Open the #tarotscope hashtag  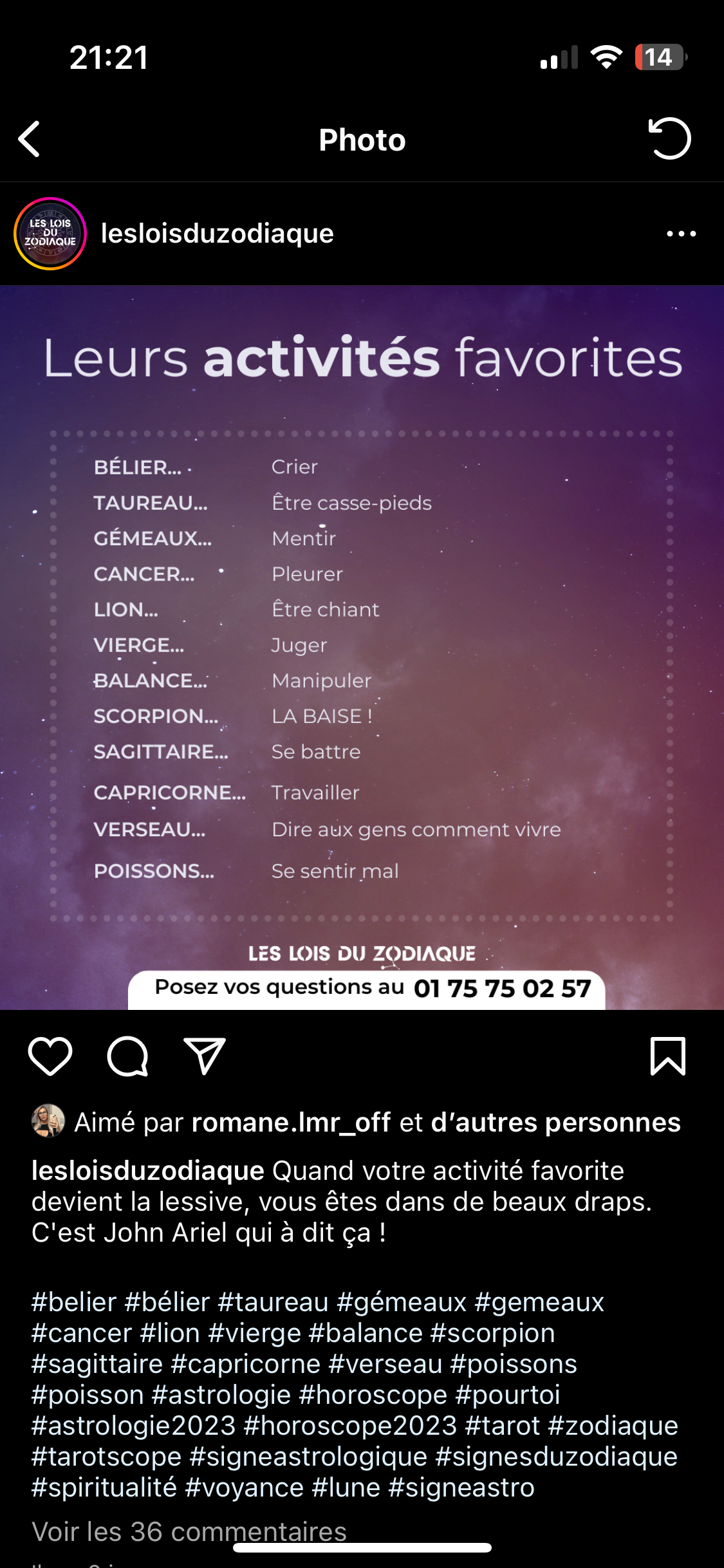click(x=106, y=1457)
